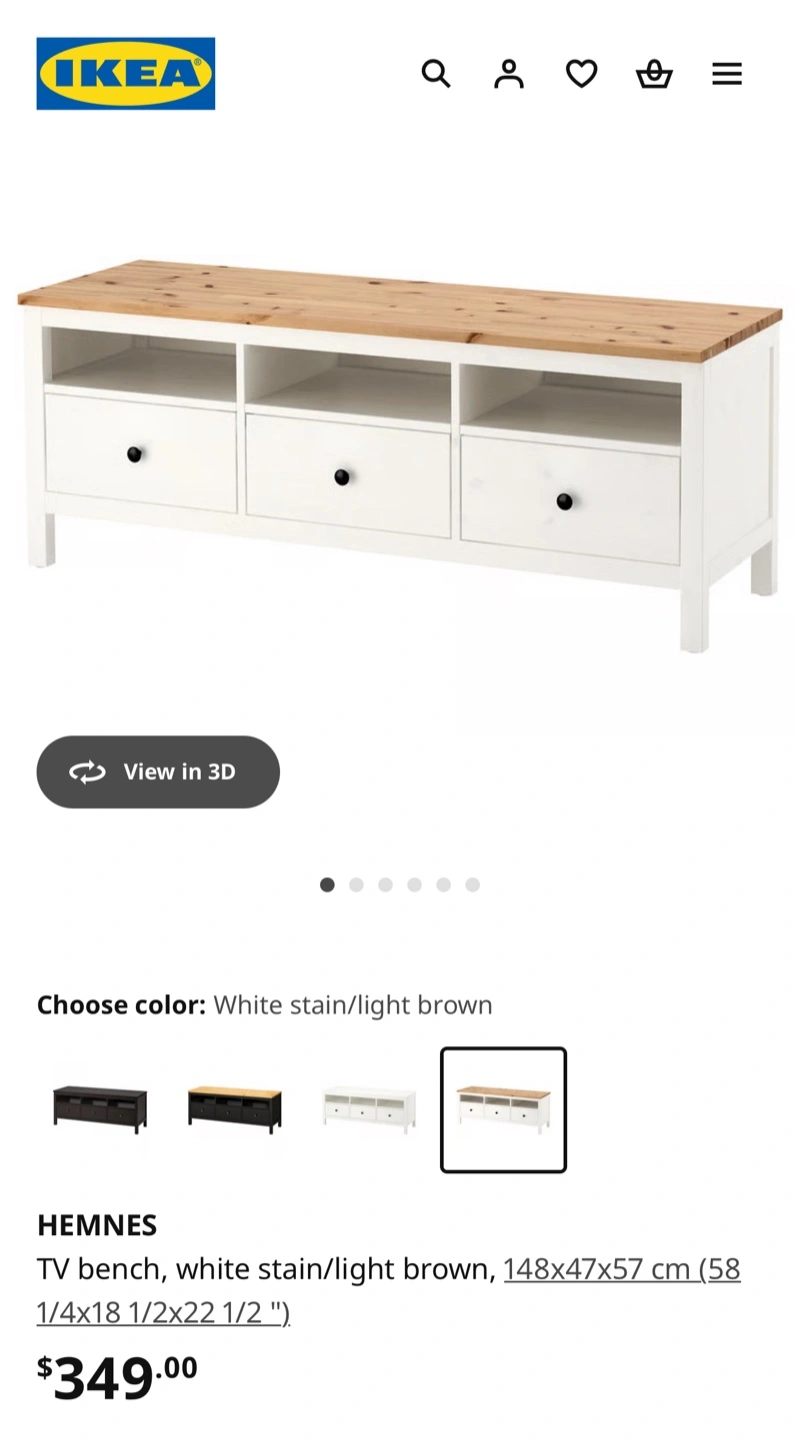Select the all black-brown color variant

100,1109
